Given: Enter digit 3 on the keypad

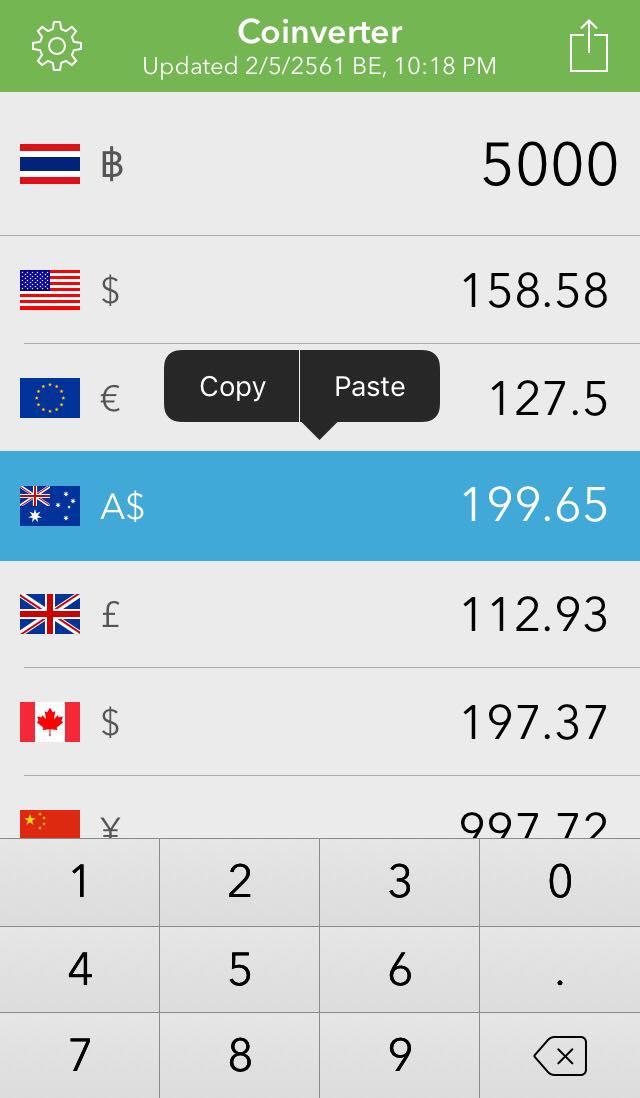Looking at the screenshot, I should pyautogui.click(x=399, y=882).
